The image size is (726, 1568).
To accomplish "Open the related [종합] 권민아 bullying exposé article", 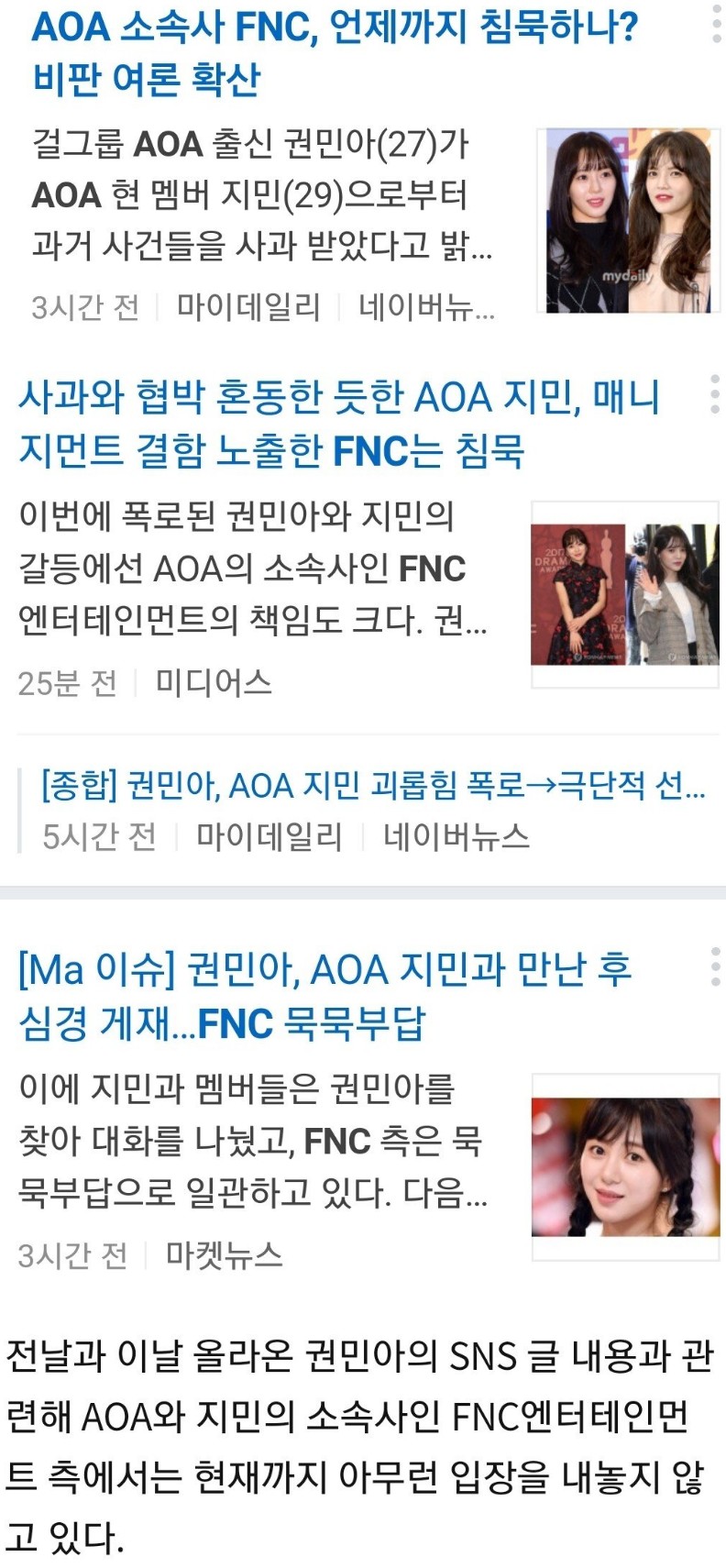I will (372, 786).
